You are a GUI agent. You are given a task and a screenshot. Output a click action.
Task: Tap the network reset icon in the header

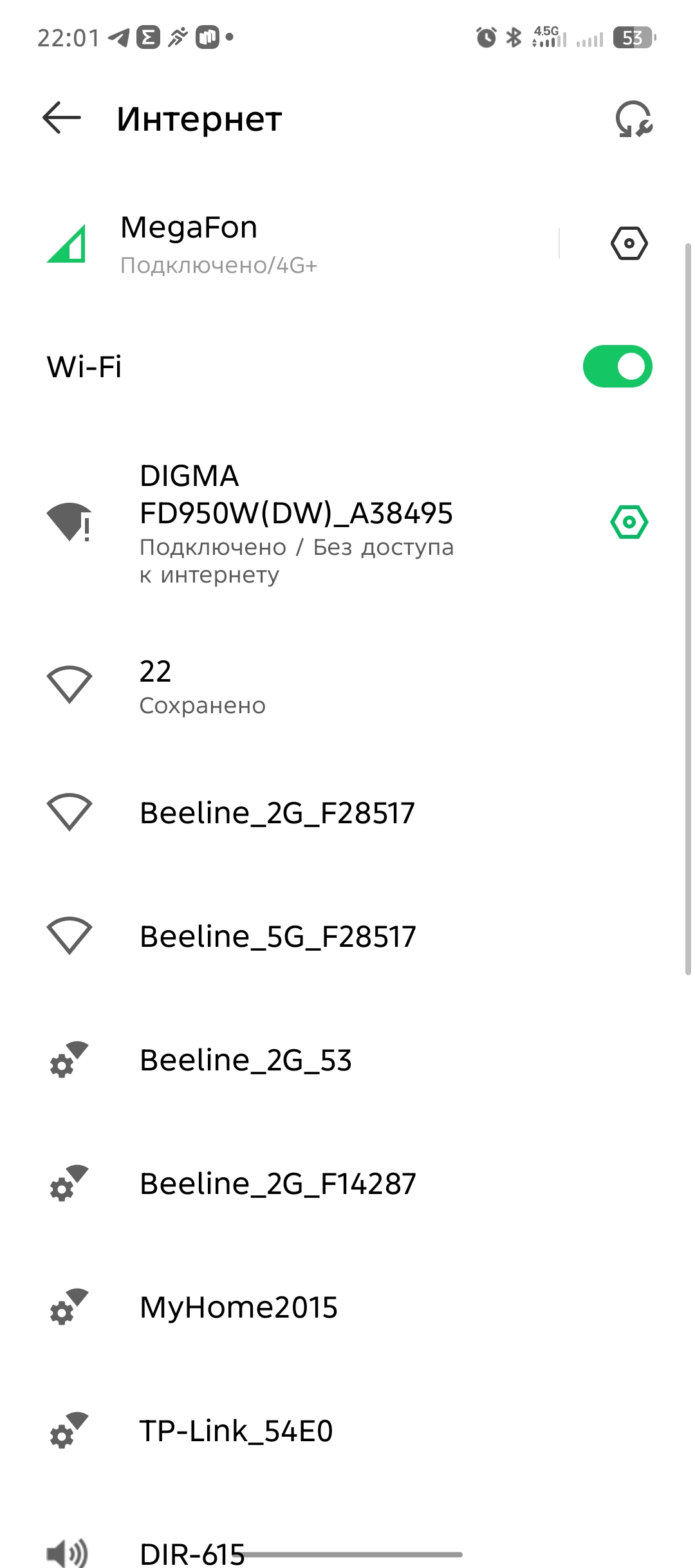pyautogui.click(x=633, y=120)
